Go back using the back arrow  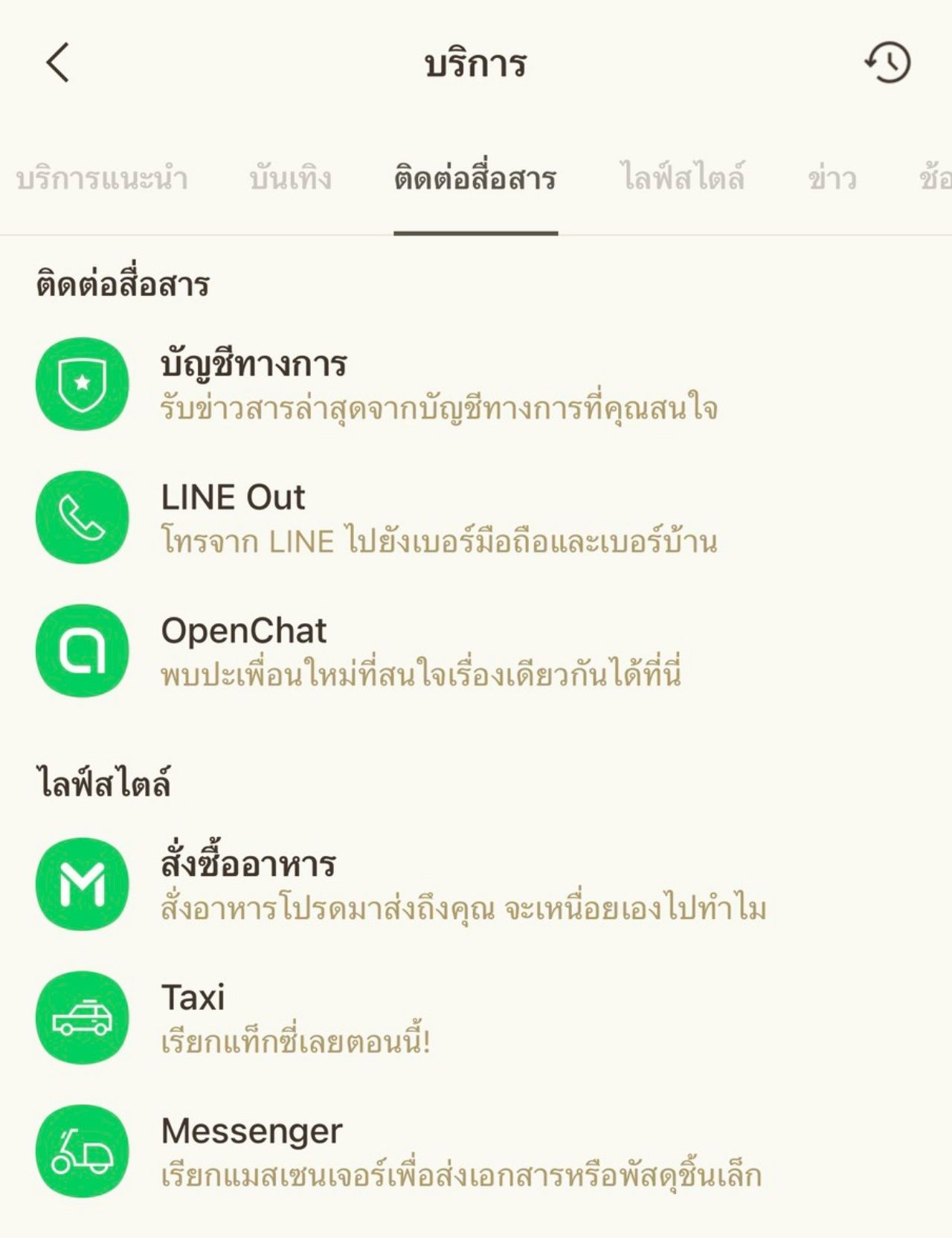[58, 62]
